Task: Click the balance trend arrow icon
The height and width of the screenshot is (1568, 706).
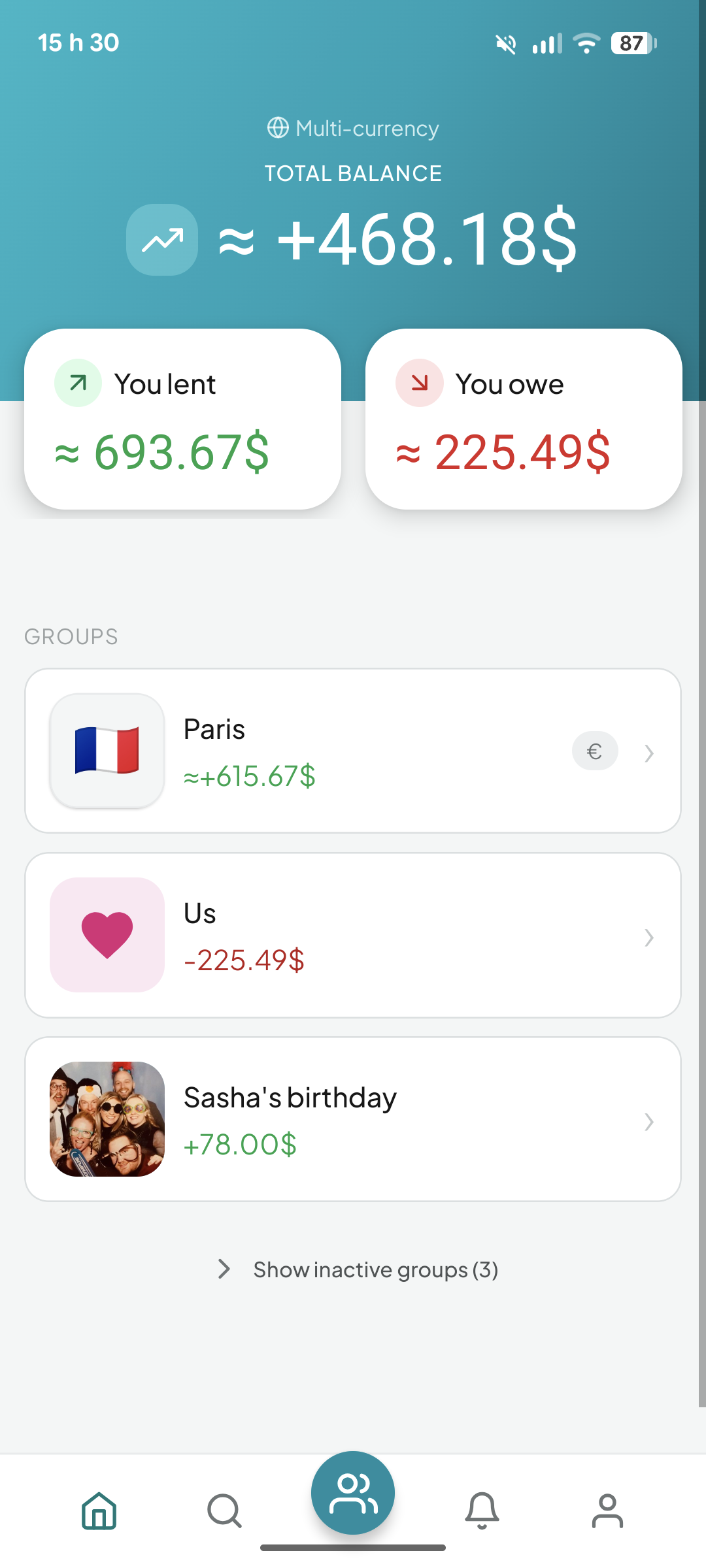Action: (161, 239)
